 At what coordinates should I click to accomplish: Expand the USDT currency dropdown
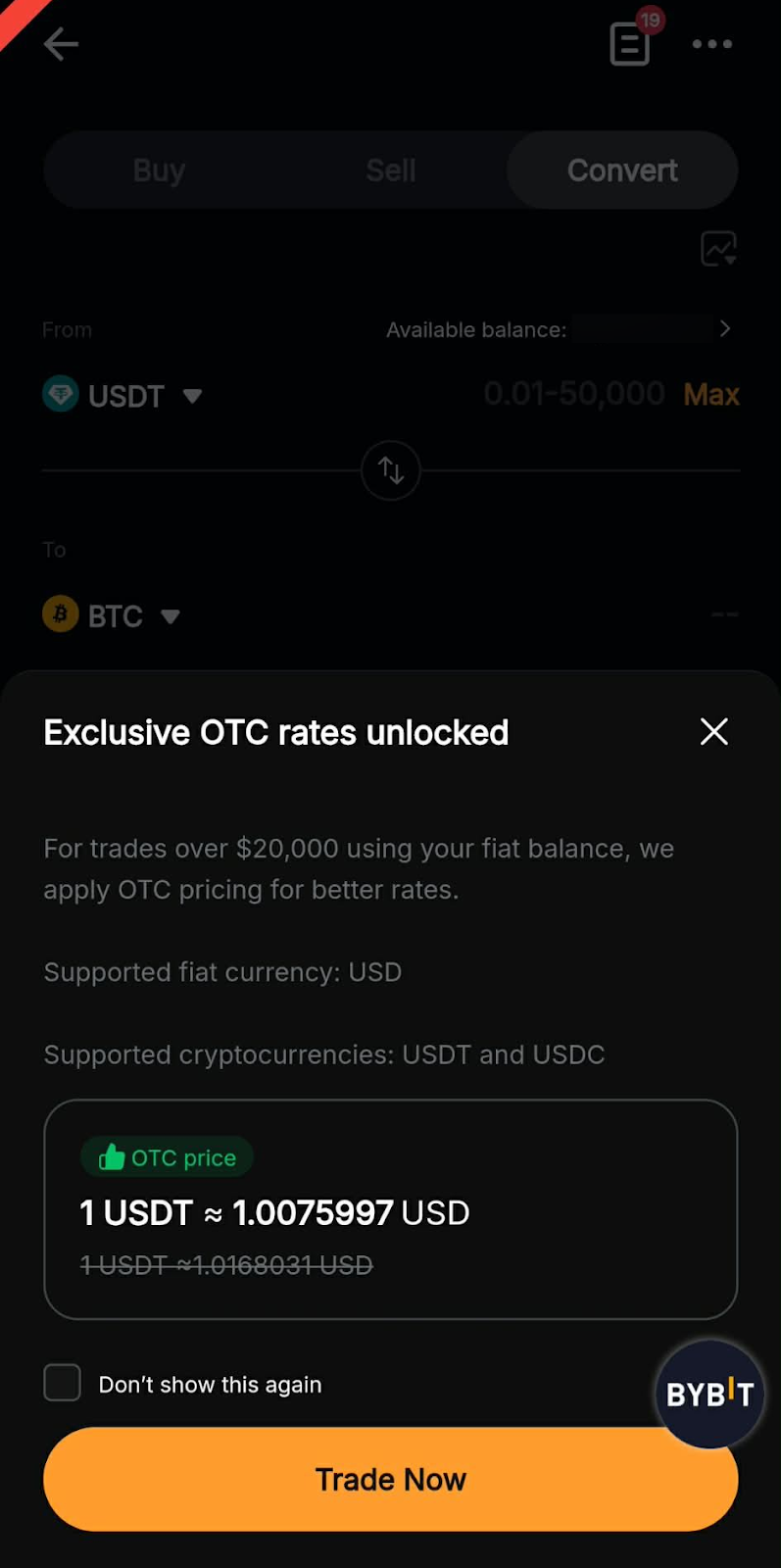point(123,396)
